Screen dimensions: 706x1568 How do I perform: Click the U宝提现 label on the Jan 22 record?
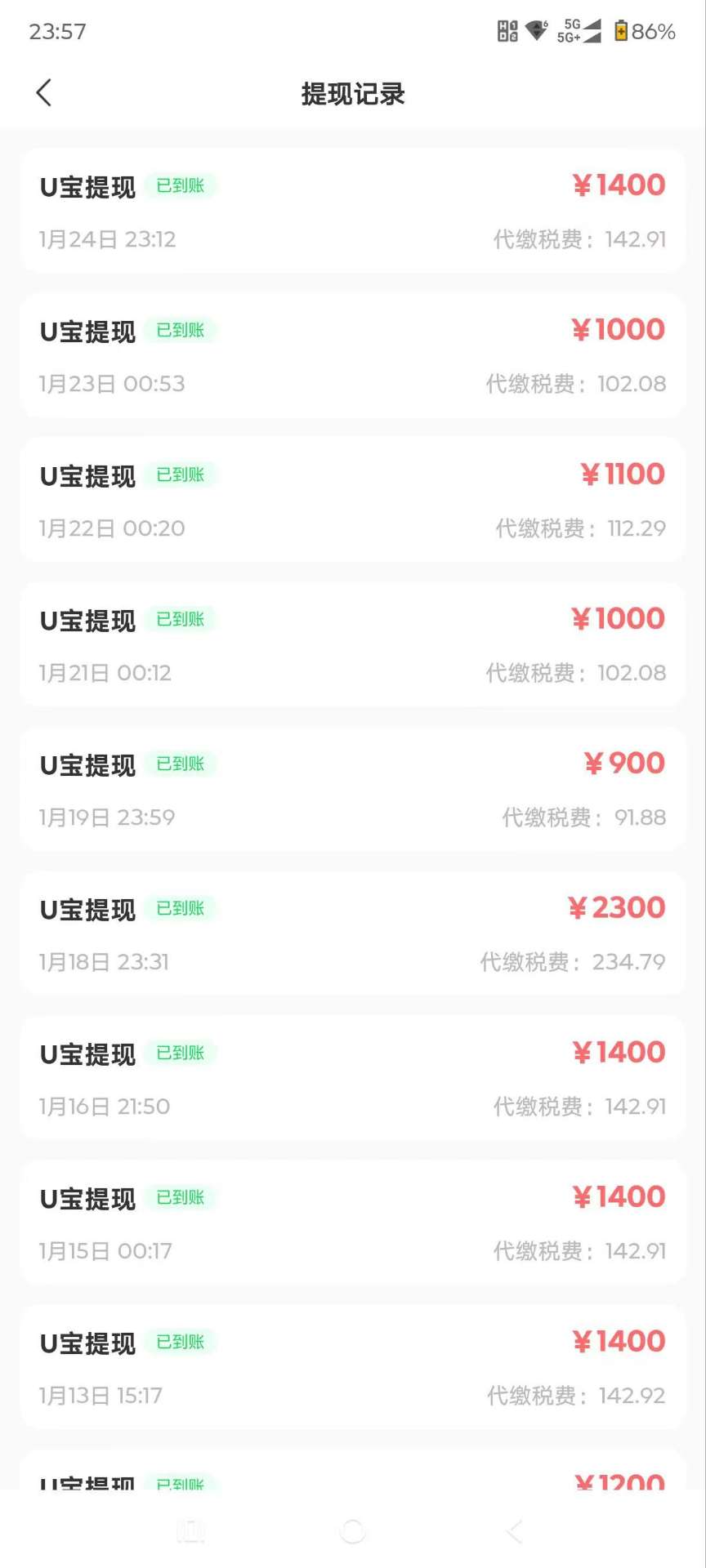pos(87,476)
